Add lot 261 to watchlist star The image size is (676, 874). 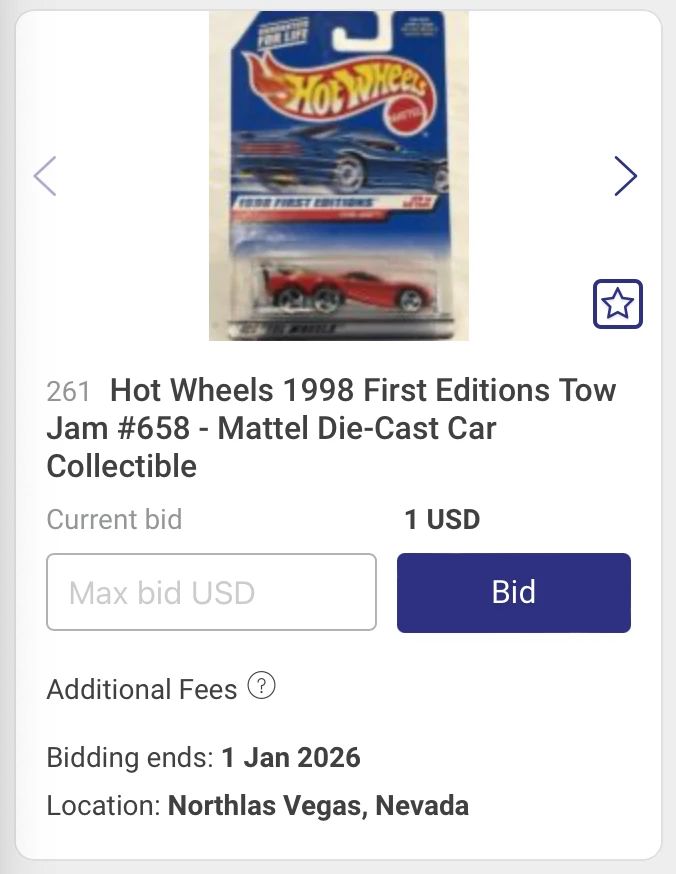tap(617, 304)
